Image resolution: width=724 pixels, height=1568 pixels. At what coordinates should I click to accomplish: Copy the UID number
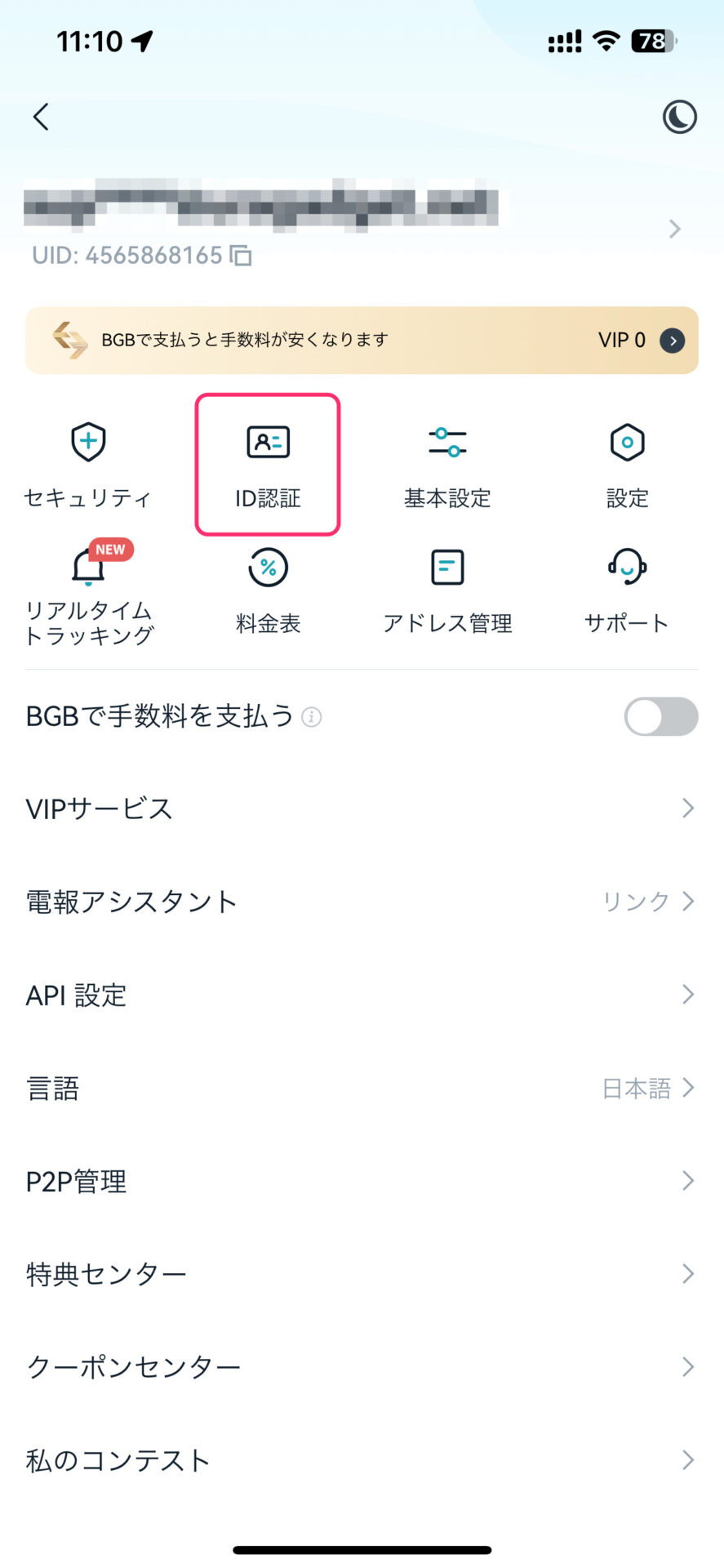click(x=241, y=256)
